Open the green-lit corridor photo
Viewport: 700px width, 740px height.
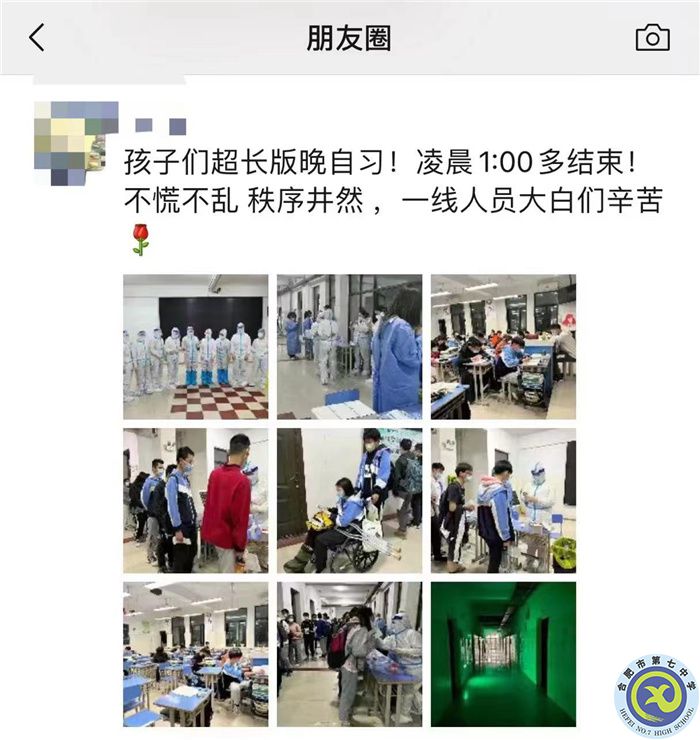click(x=503, y=654)
